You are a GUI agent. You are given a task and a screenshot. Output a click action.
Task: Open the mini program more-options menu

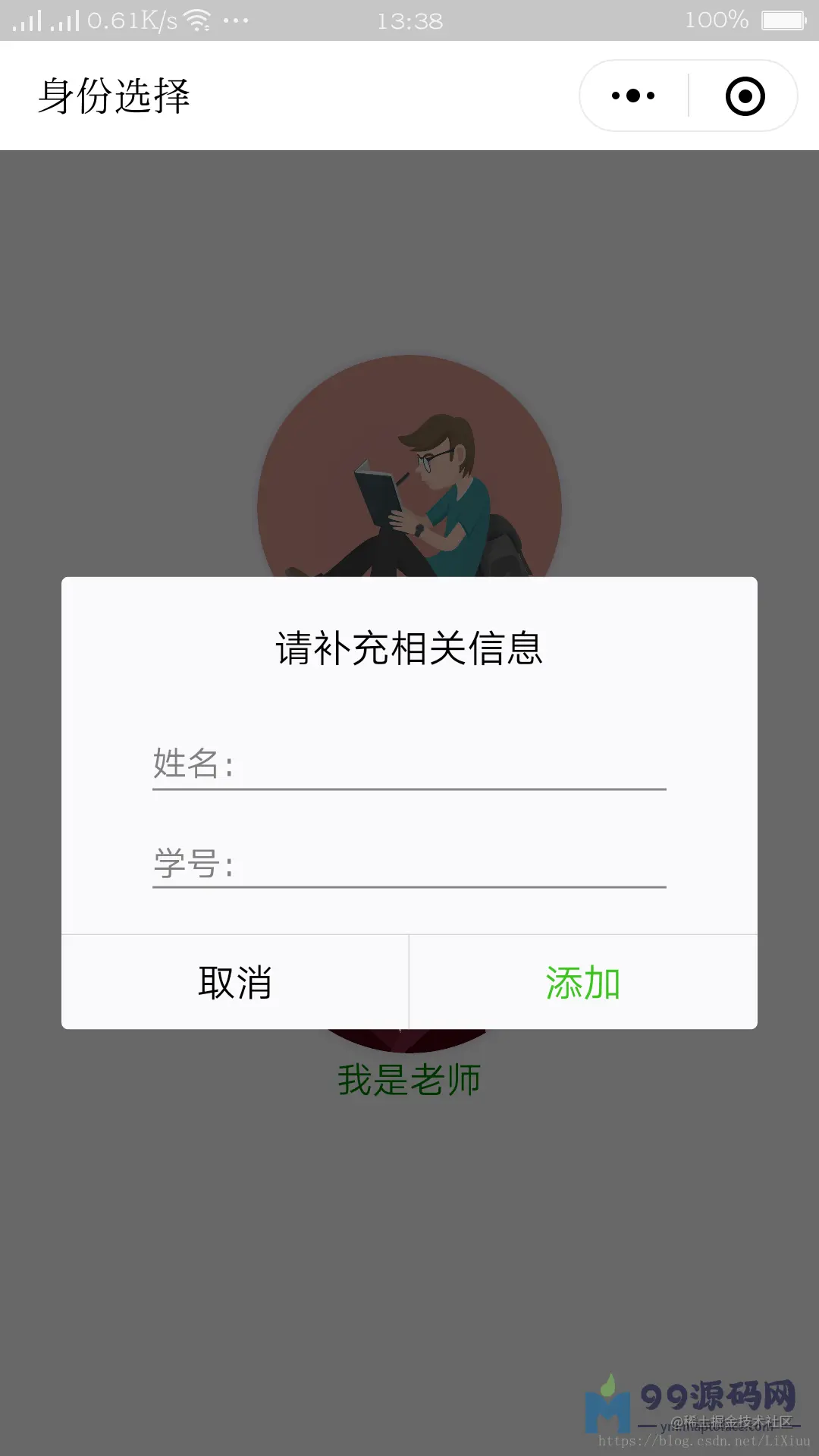point(633,96)
